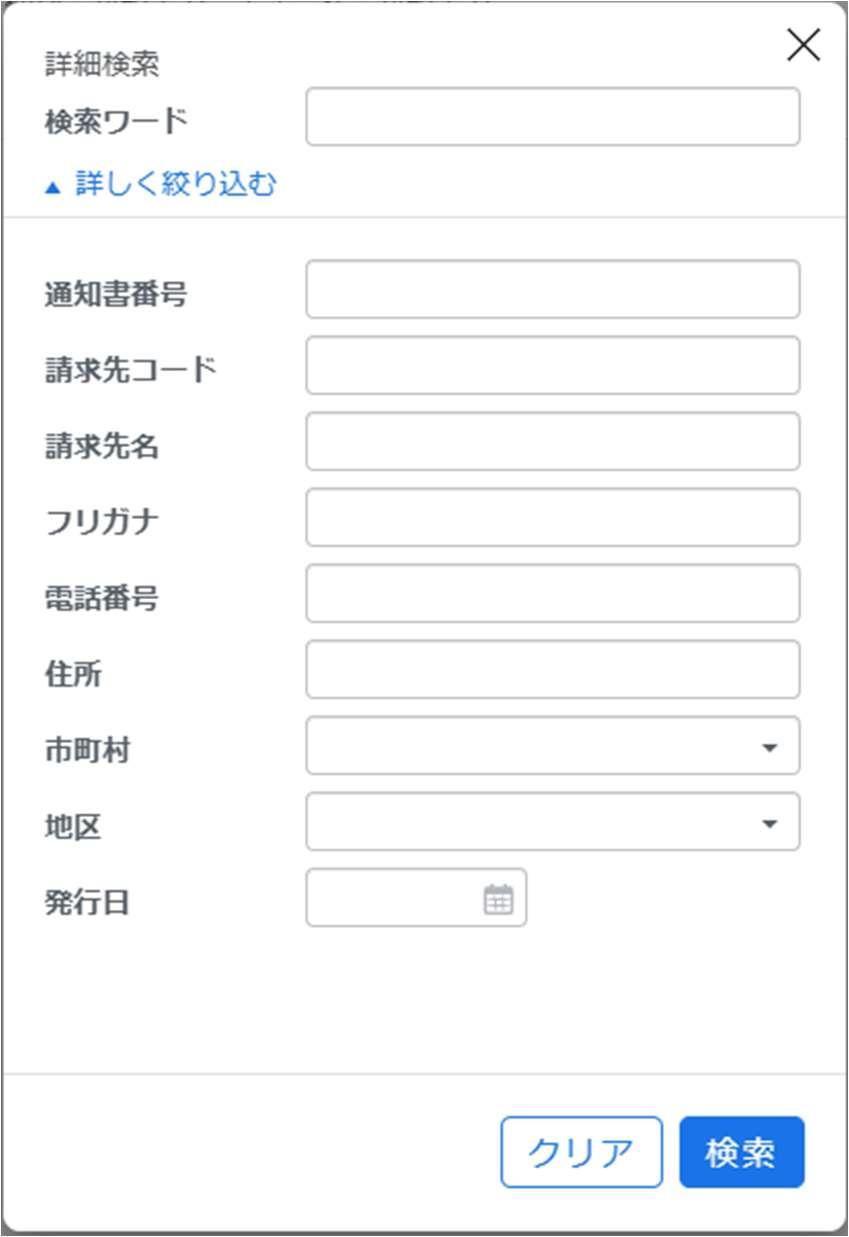Screen dimensions: 849x1237
Task: Focus the 請求先名 input box
Action: point(553,442)
